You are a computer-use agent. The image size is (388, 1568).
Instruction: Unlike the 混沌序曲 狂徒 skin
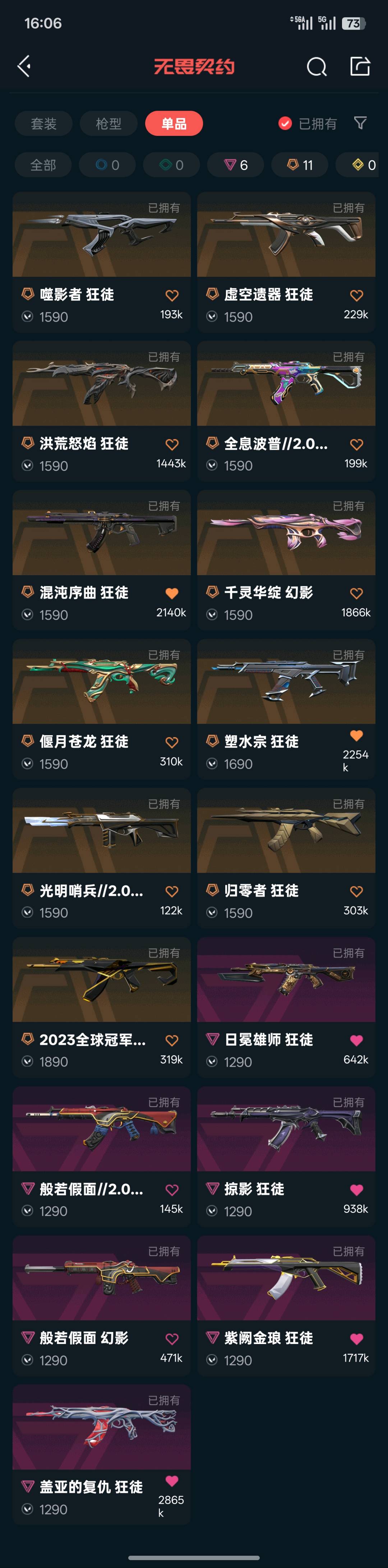coord(172,593)
